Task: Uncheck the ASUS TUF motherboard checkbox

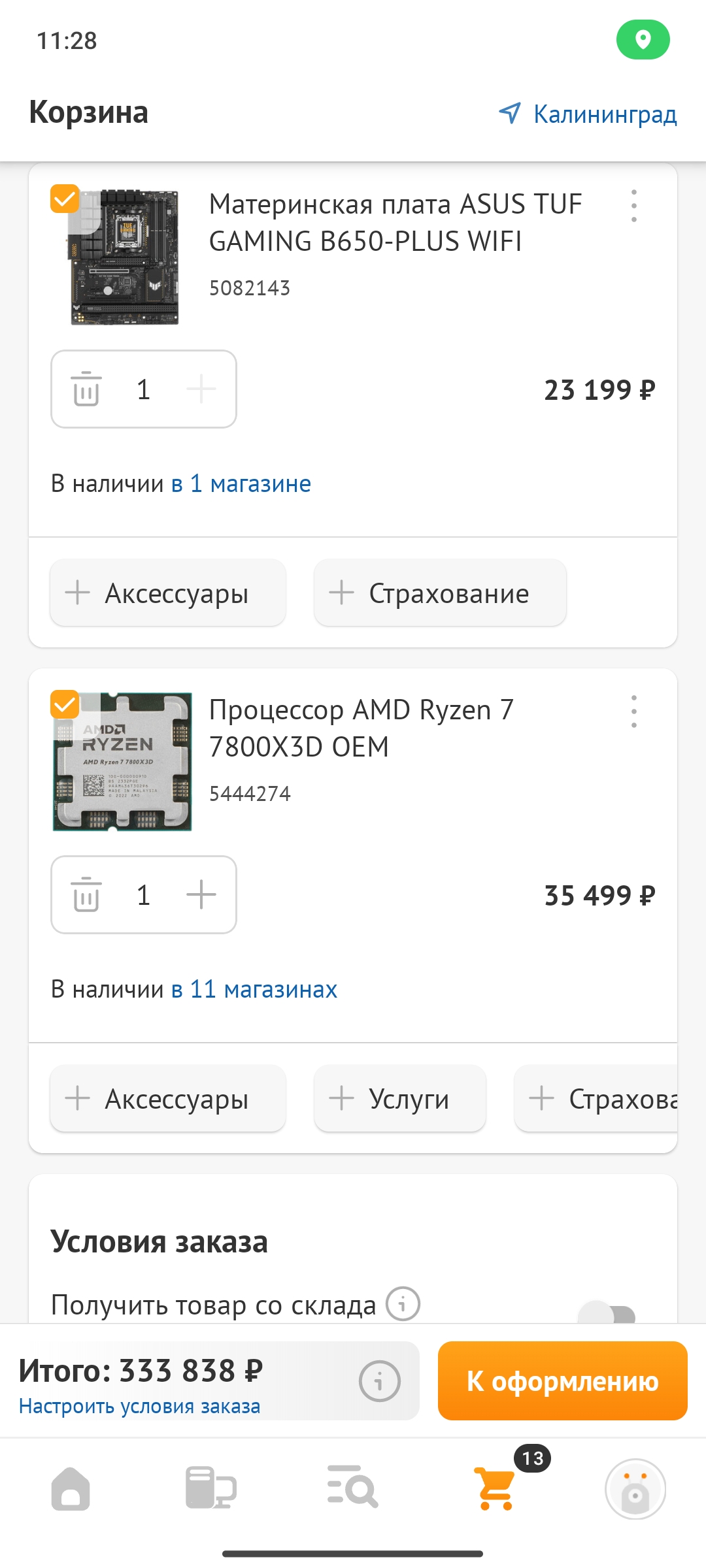Action: 65,199
